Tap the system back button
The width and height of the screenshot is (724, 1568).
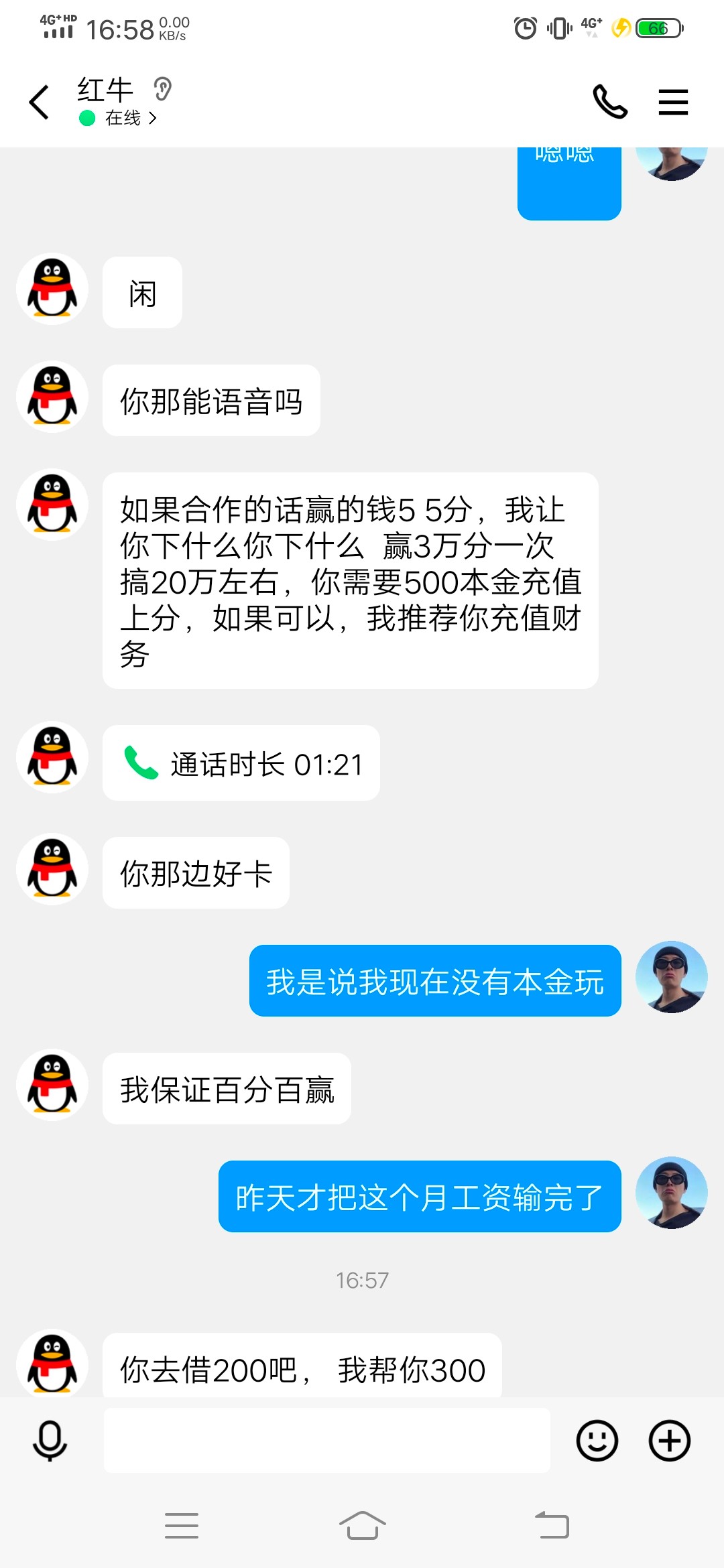[552, 1525]
